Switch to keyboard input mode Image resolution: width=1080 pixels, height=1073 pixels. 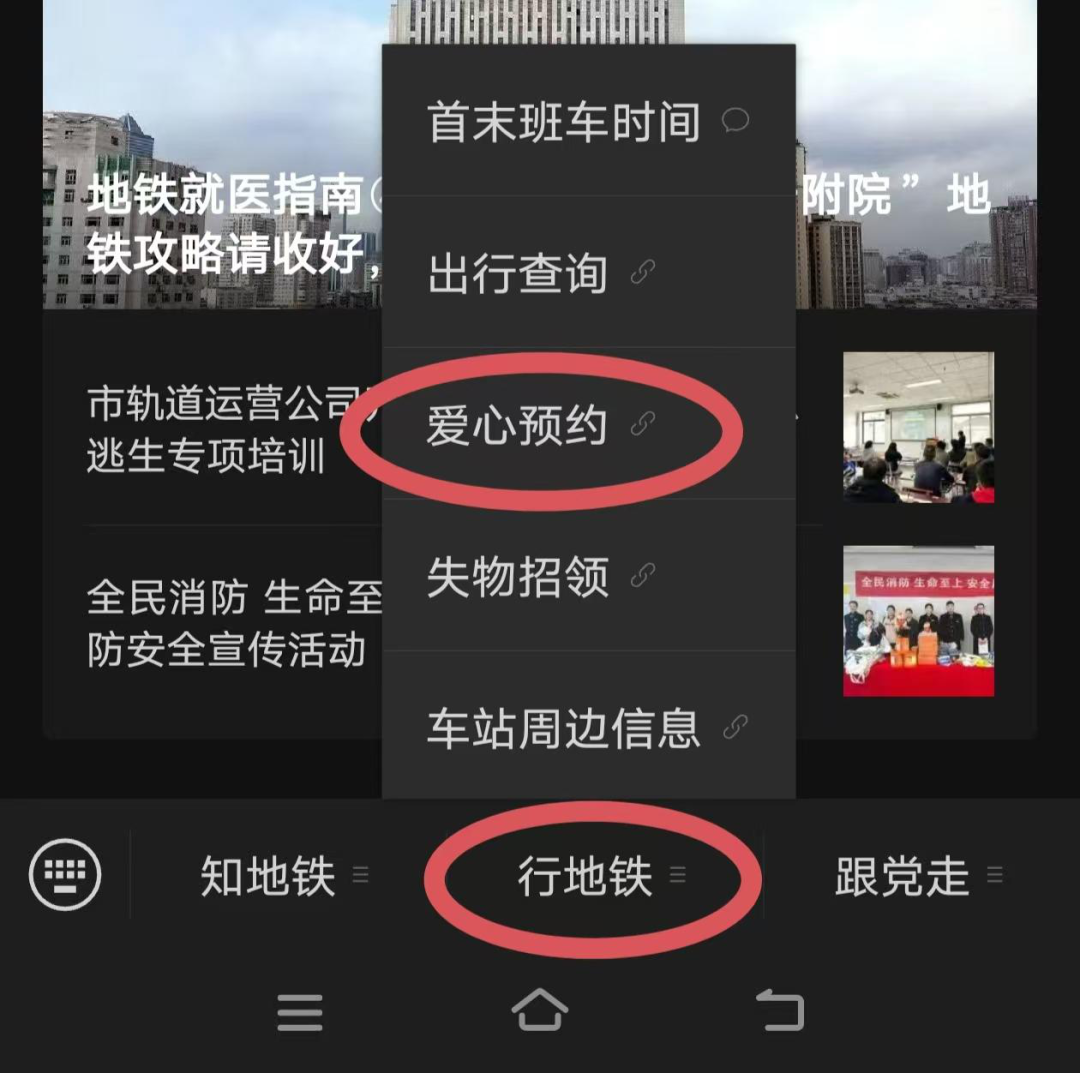65,876
